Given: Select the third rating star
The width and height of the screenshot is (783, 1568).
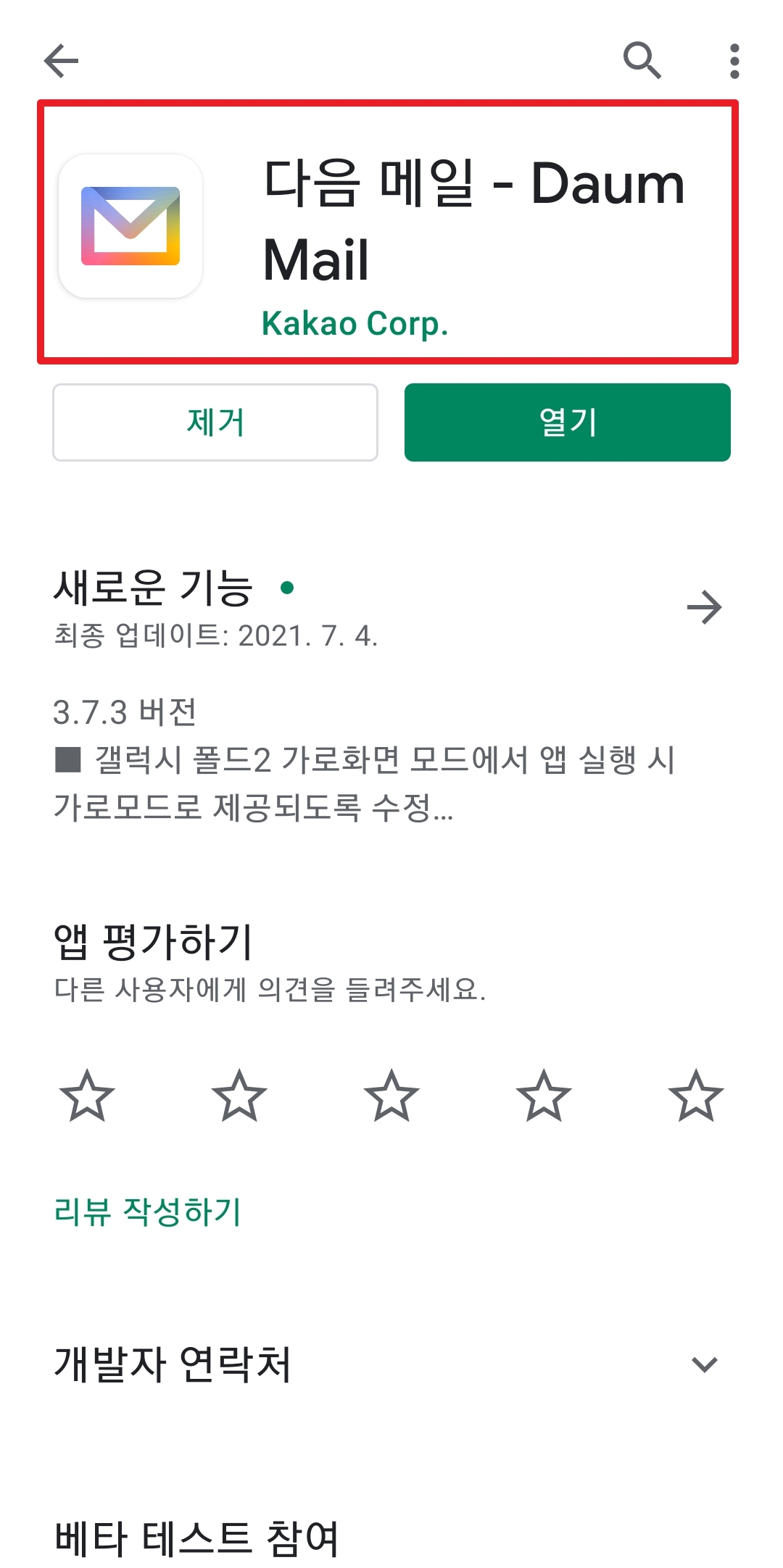Looking at the screenshot, I should tap(391, 1096).
